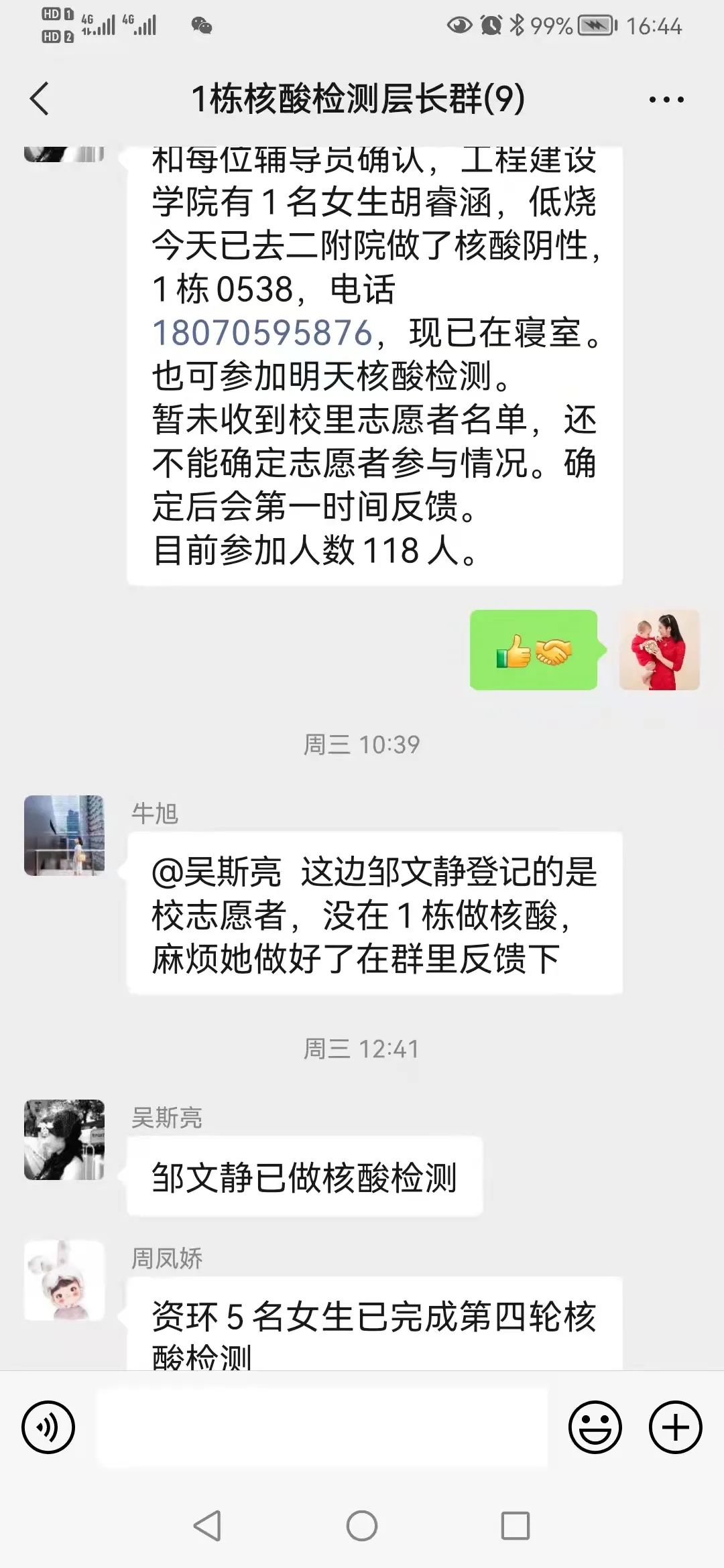Tap the system home button
The height and width of the screenshot is (1568, 724).
click(362, 1526)
